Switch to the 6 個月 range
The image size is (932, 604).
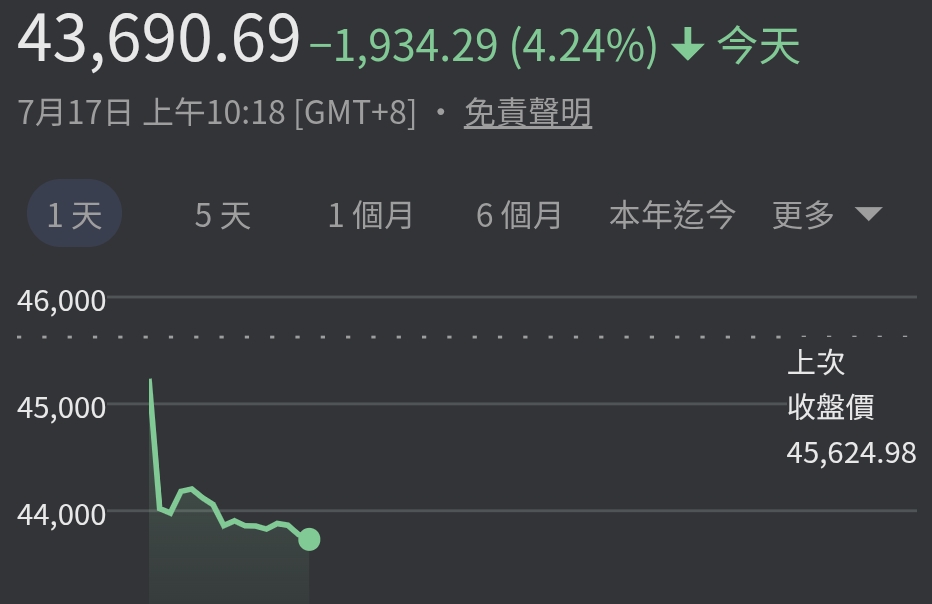(519, 215)
